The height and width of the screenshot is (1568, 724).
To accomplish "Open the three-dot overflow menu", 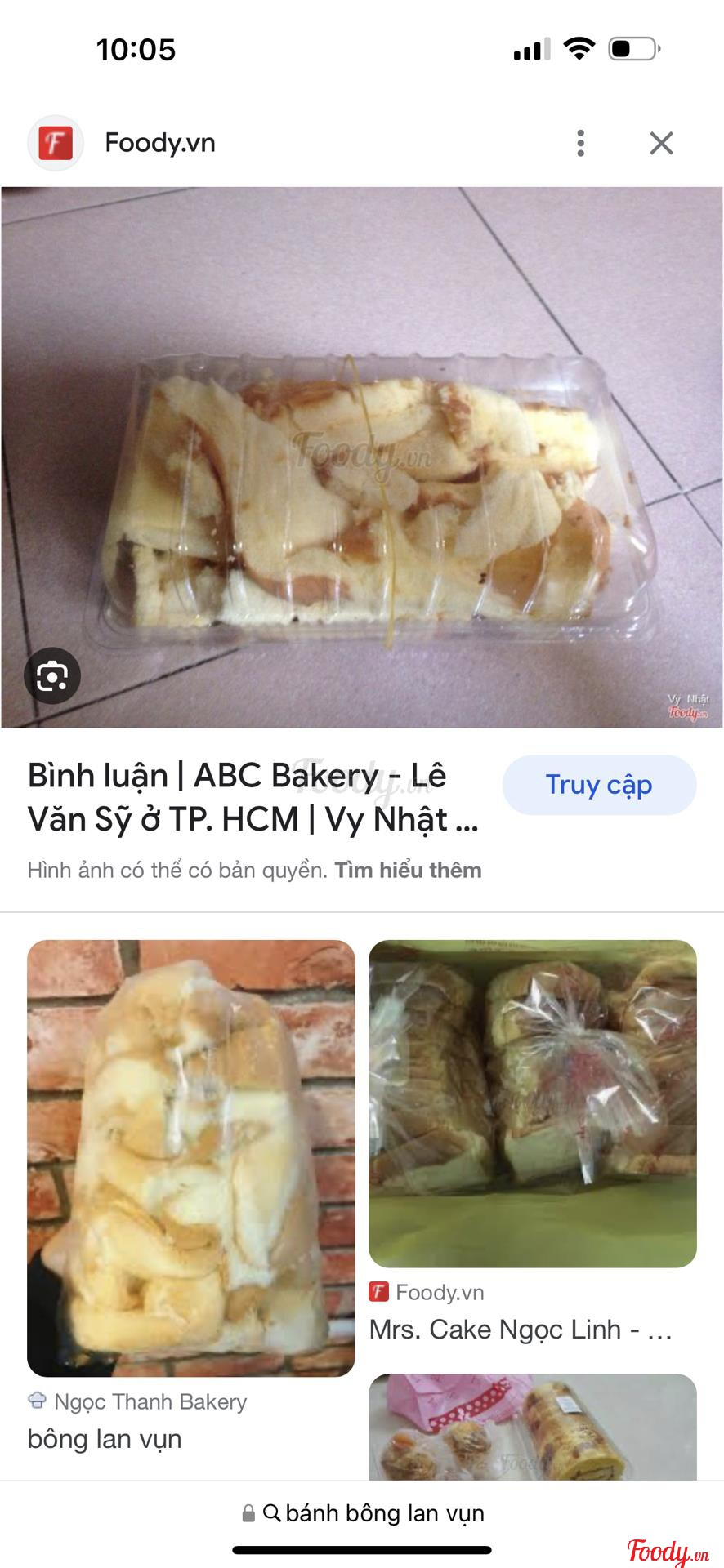I will click(x=580, y=143).
